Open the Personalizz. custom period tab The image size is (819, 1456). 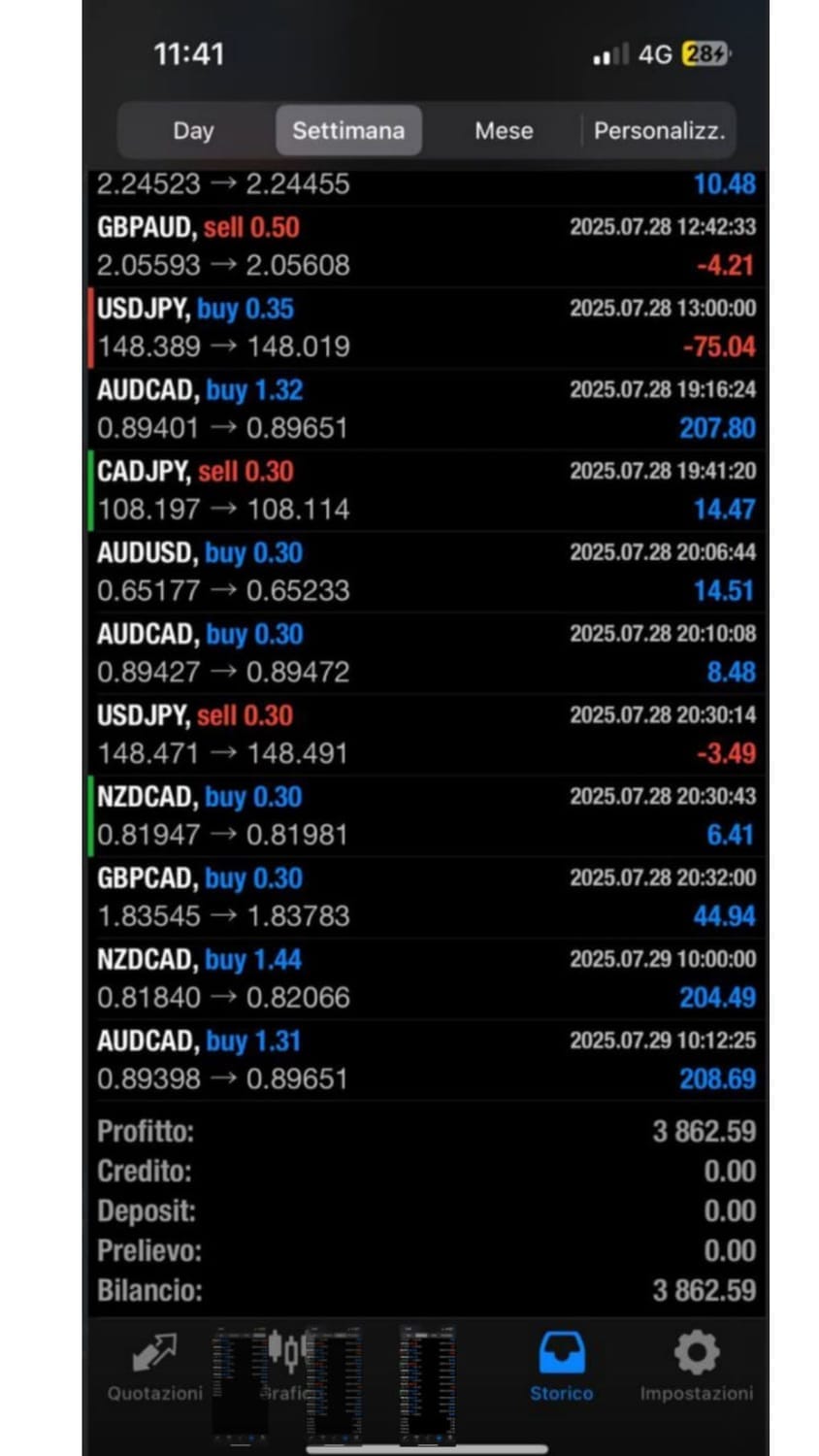[x=659, y=131]
